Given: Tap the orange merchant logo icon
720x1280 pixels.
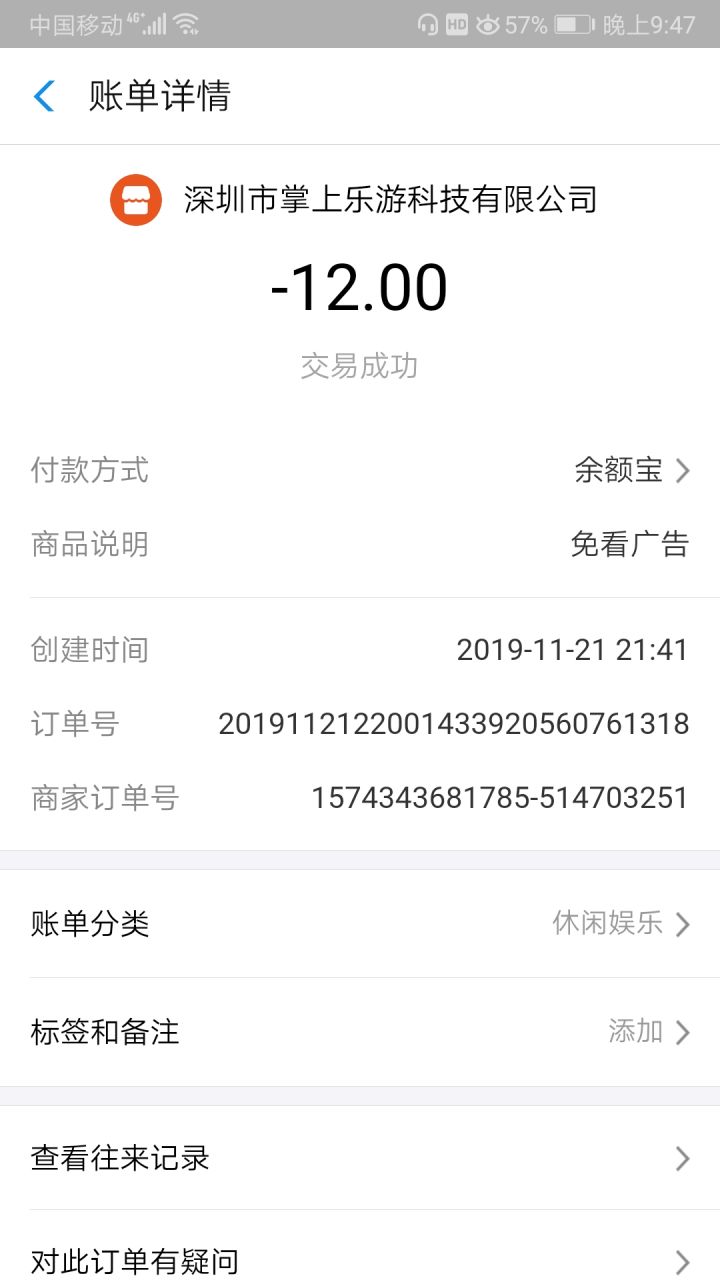Looking at the screenshot, I should pyautogui.click(x=136, y=200).
